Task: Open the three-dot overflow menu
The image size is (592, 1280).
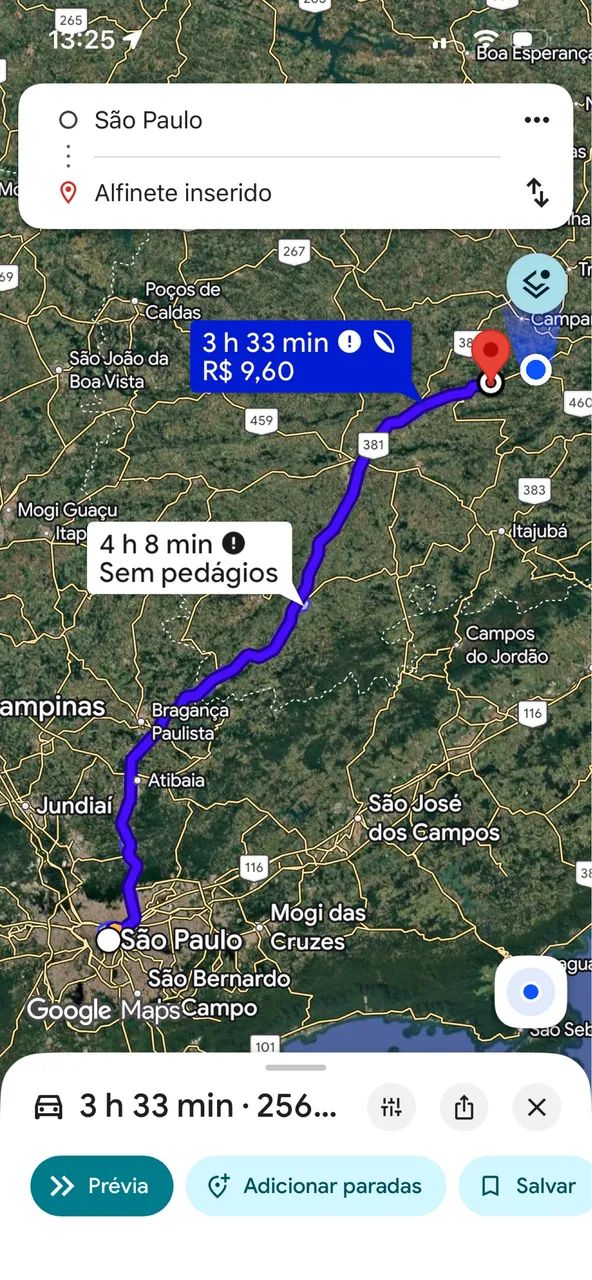Action: coord(537,120)
